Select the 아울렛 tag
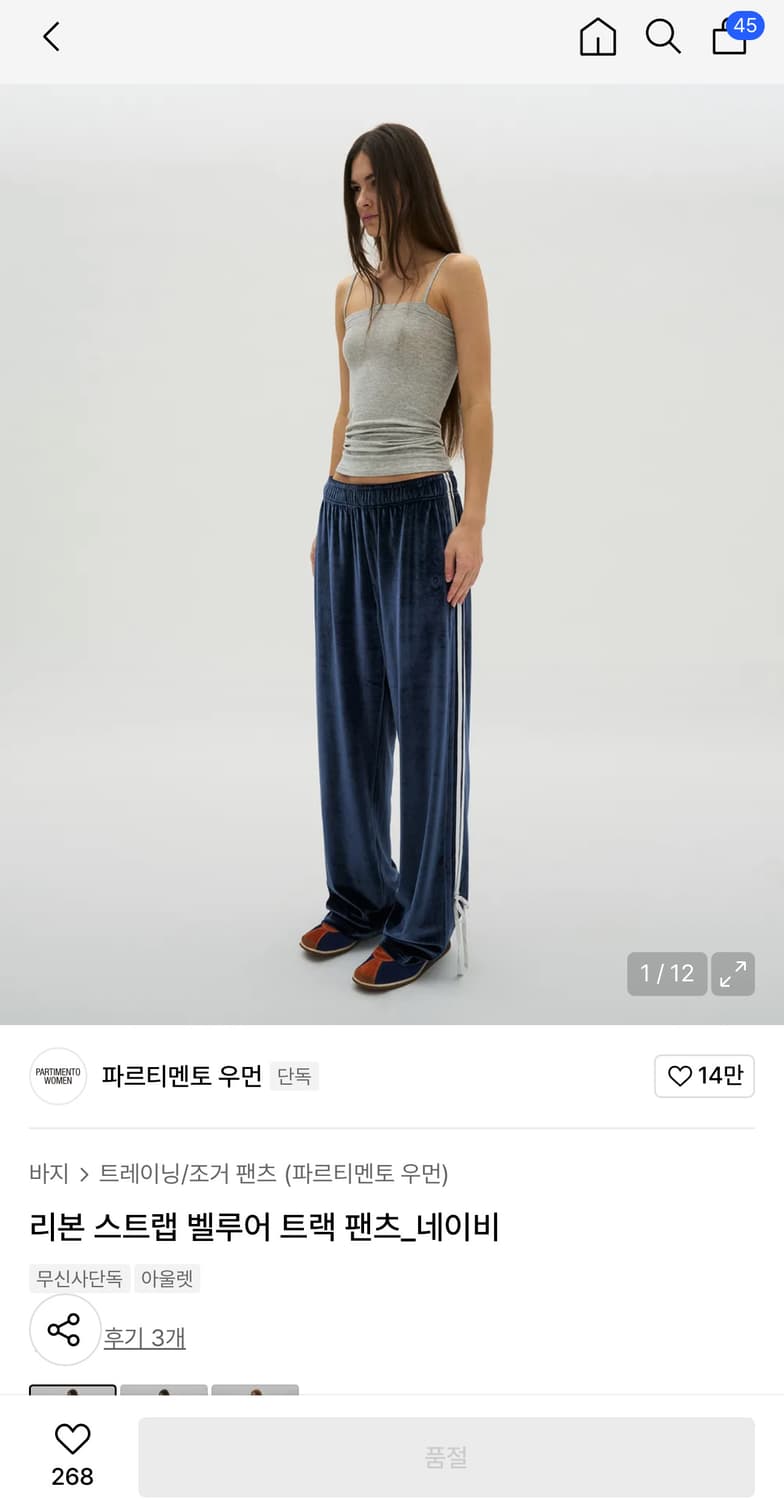The height and width of the screenshot is (1500, 784). [169, 1278]
